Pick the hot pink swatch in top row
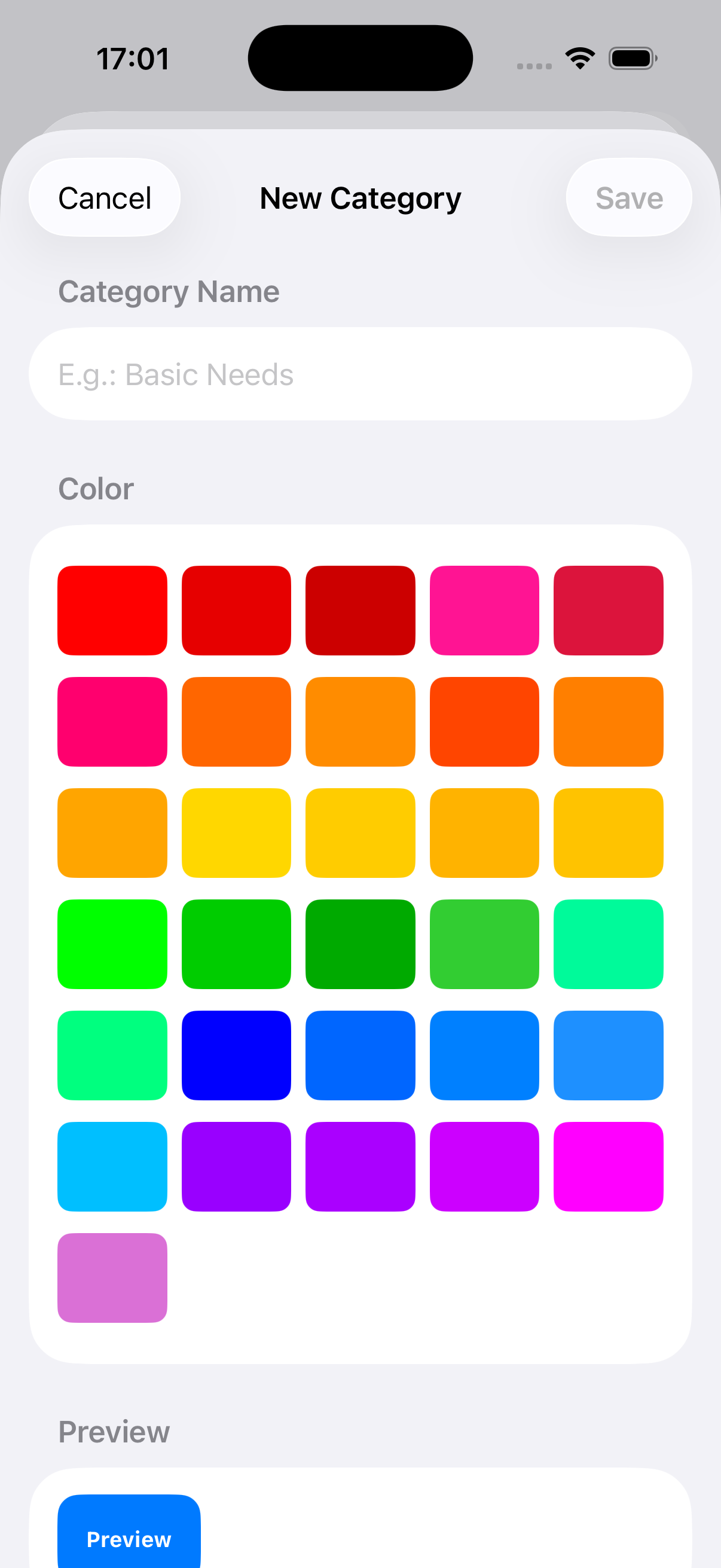Image resolution: width=721 pixels, height=1568 pixels. 484,609
